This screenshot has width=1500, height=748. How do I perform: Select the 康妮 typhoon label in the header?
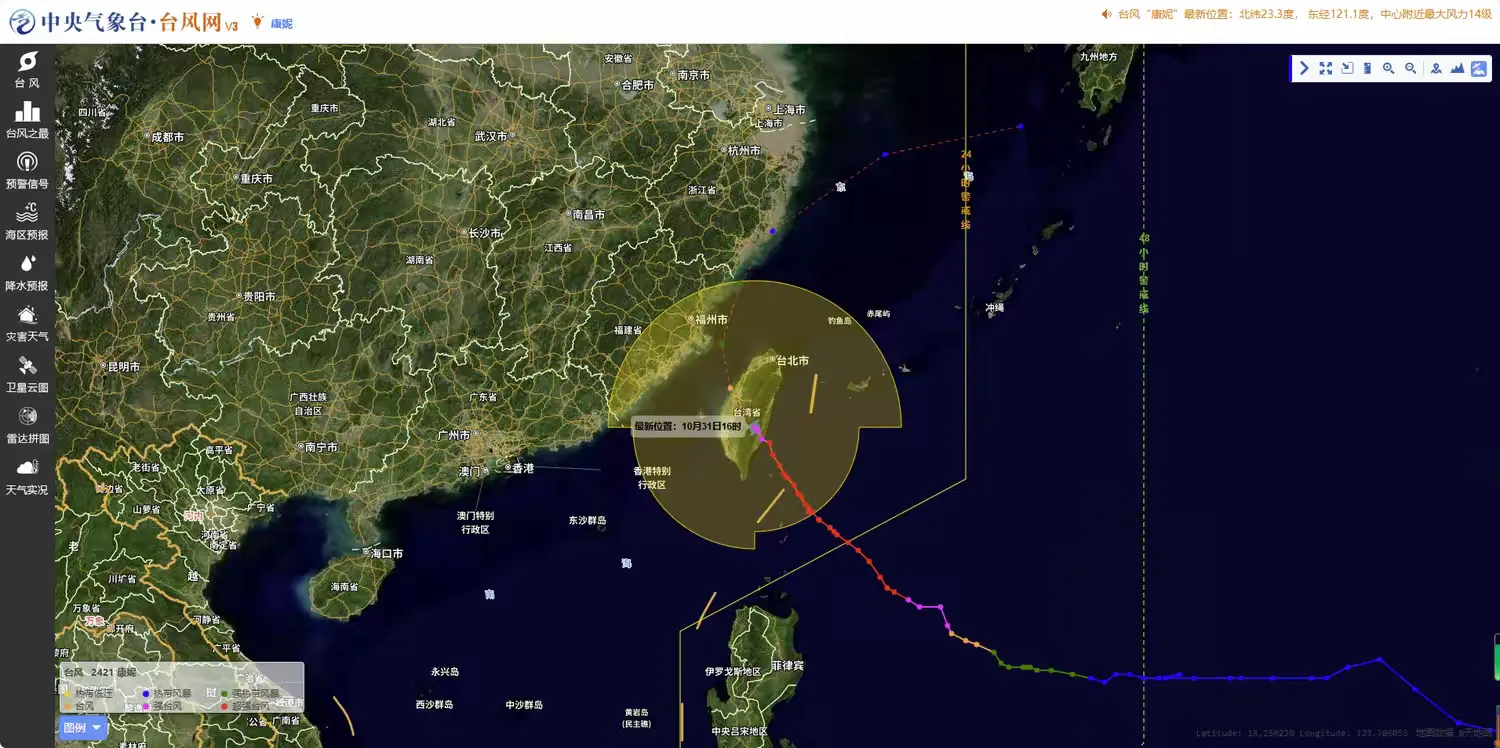(282, 23)
